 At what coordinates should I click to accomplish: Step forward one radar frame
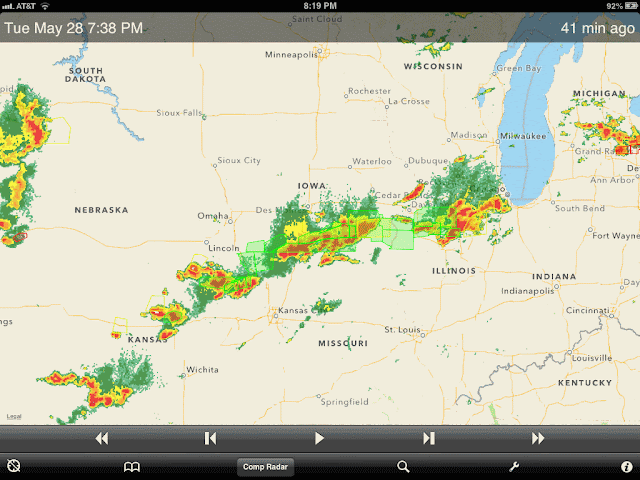(x=429, y=438)
